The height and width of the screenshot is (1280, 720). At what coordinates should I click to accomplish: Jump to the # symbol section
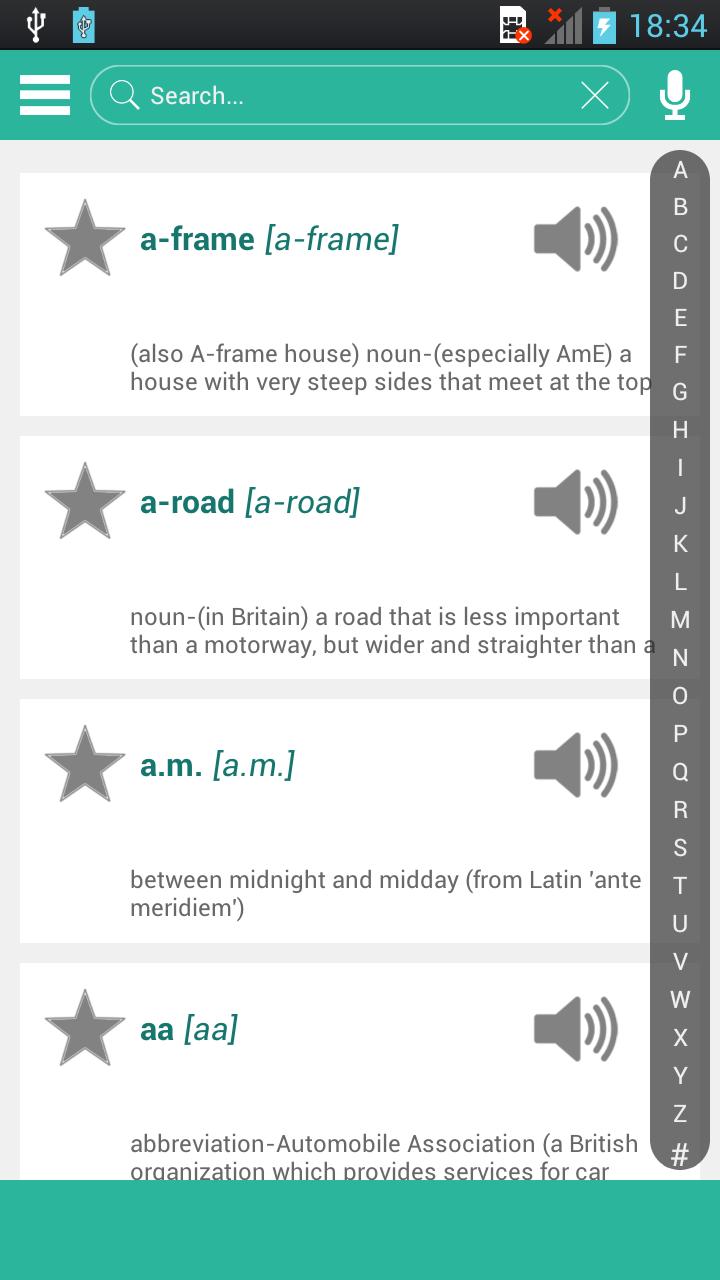[681, 1153]
